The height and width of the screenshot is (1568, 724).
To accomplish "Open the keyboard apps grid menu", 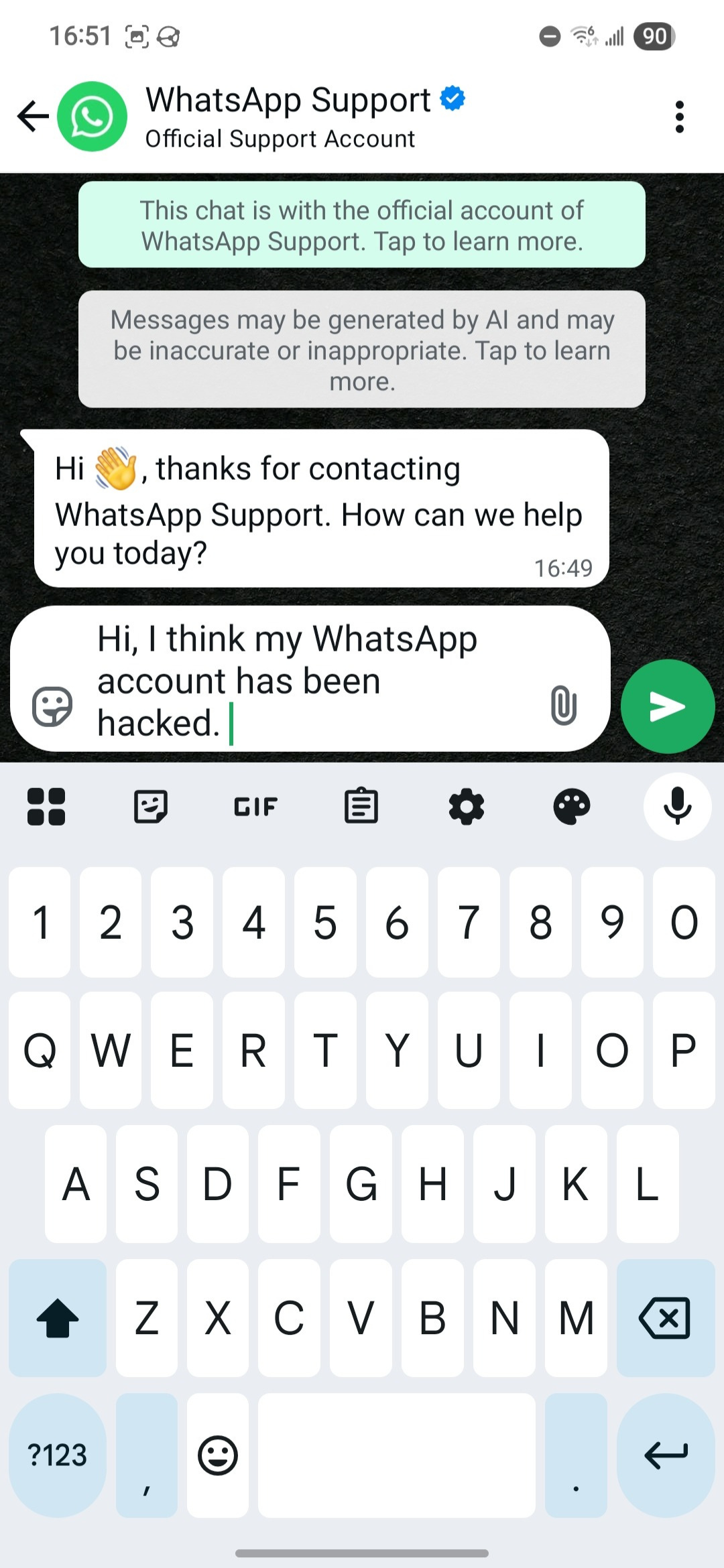I will [46, 806].
